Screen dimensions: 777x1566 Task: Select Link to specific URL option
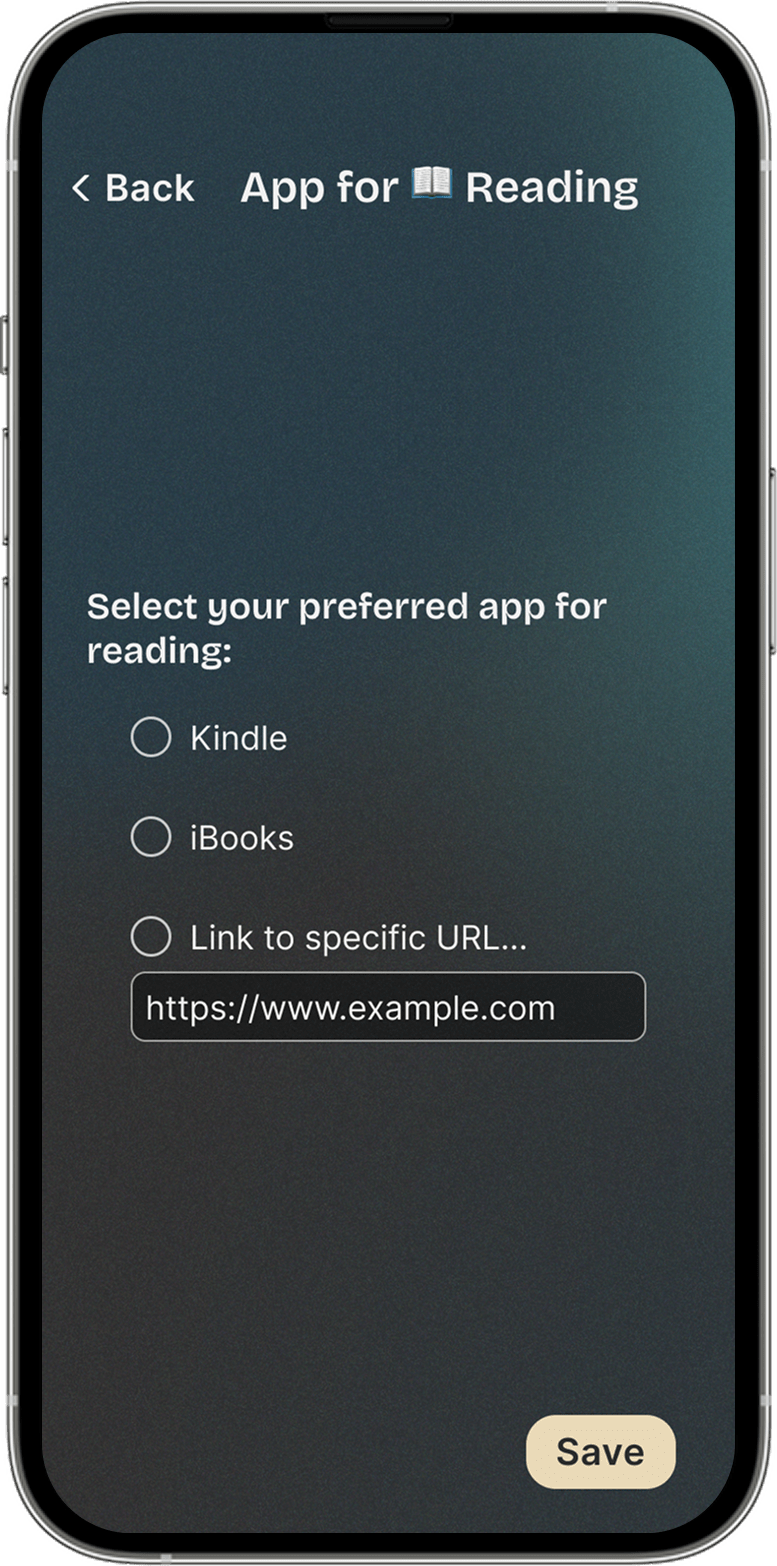coord(151,938)
